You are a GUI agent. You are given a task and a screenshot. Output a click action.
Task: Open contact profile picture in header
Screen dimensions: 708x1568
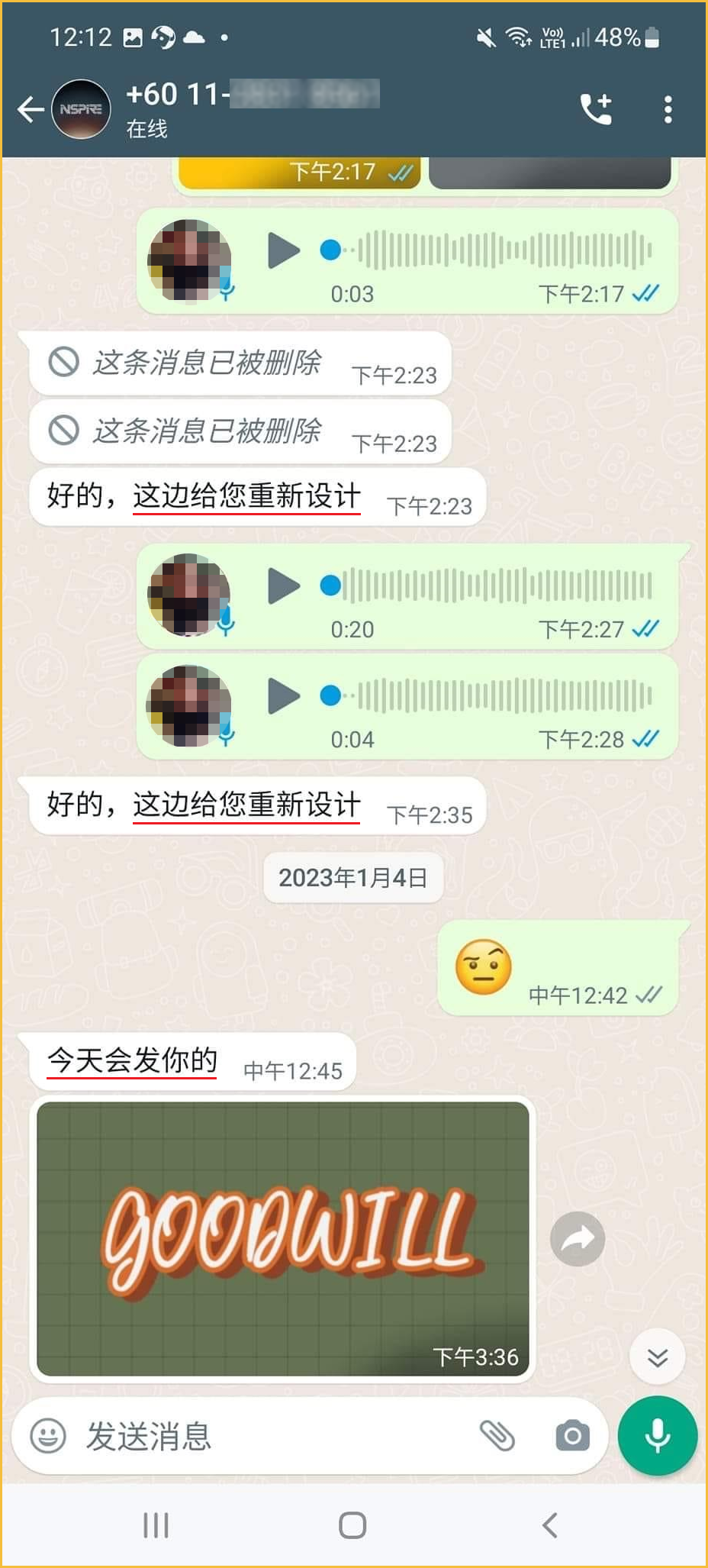81,109
